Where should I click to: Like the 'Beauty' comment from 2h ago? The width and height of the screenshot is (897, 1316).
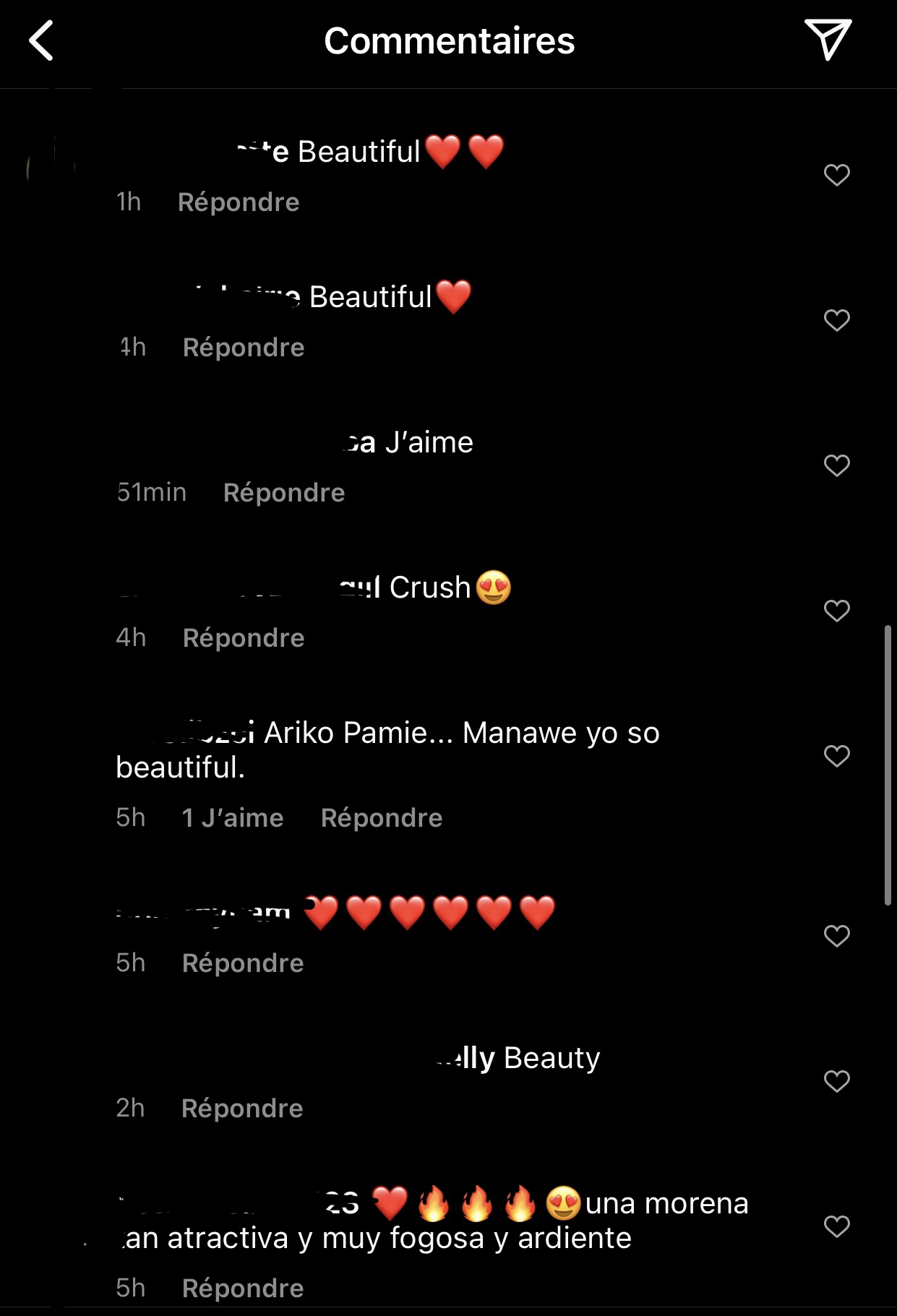[x=836, y=1081]
